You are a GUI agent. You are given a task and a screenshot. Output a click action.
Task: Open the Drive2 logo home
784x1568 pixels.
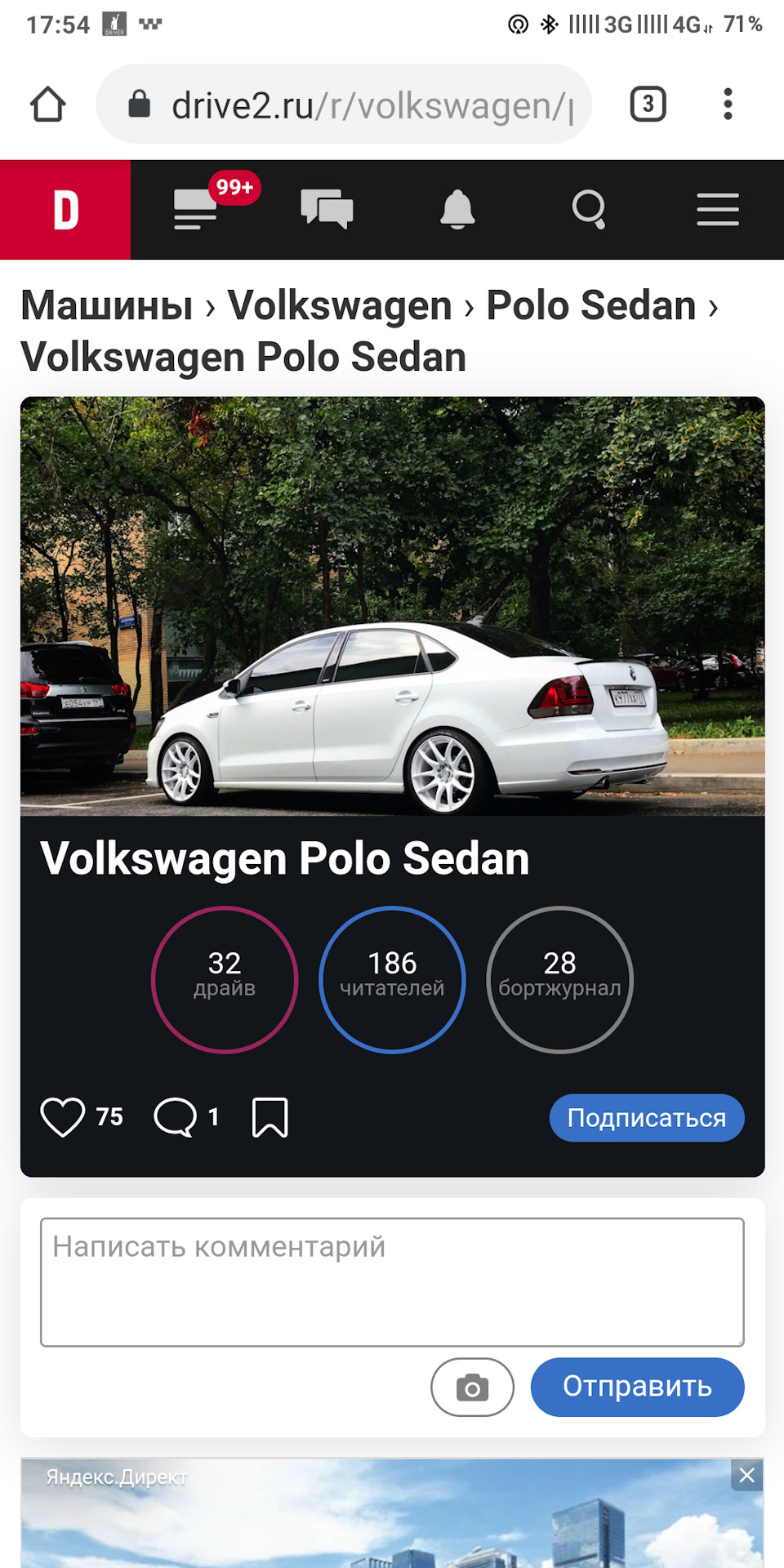pyautogui.click(x=65, y=210)
